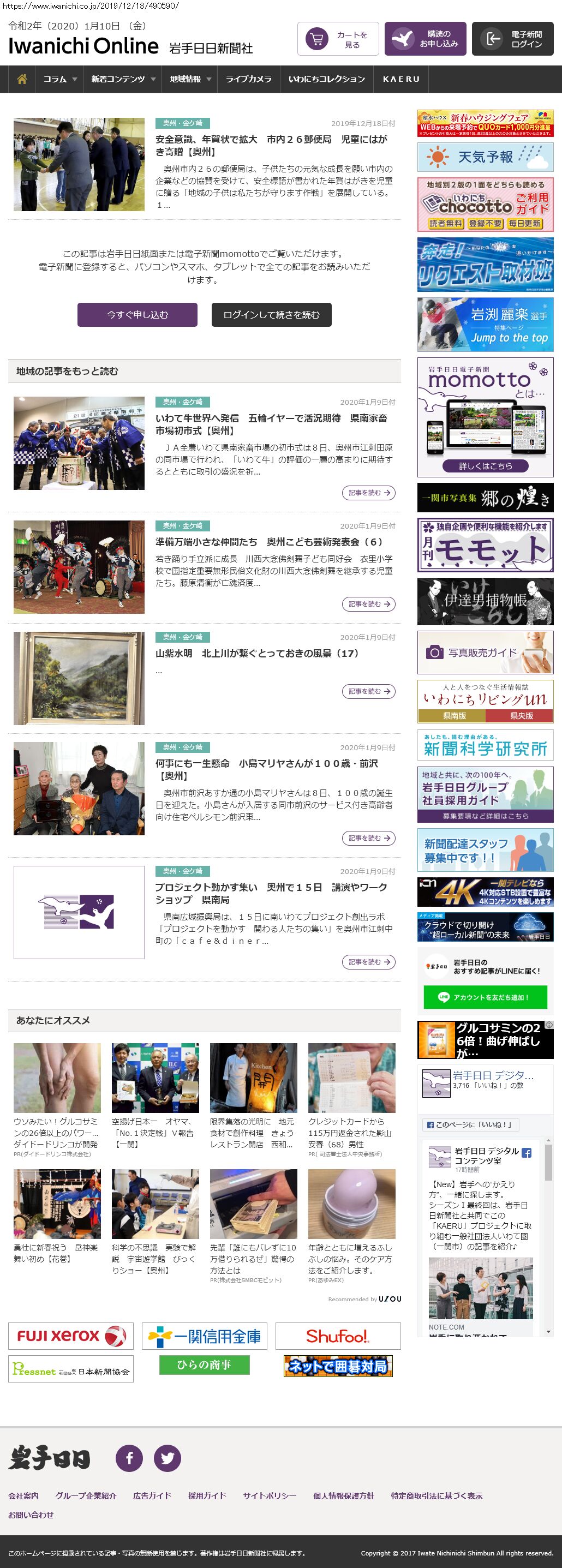Add the LINE account as friend
This screenshot has width=562, height=1568.
click(x=485, y=997)
